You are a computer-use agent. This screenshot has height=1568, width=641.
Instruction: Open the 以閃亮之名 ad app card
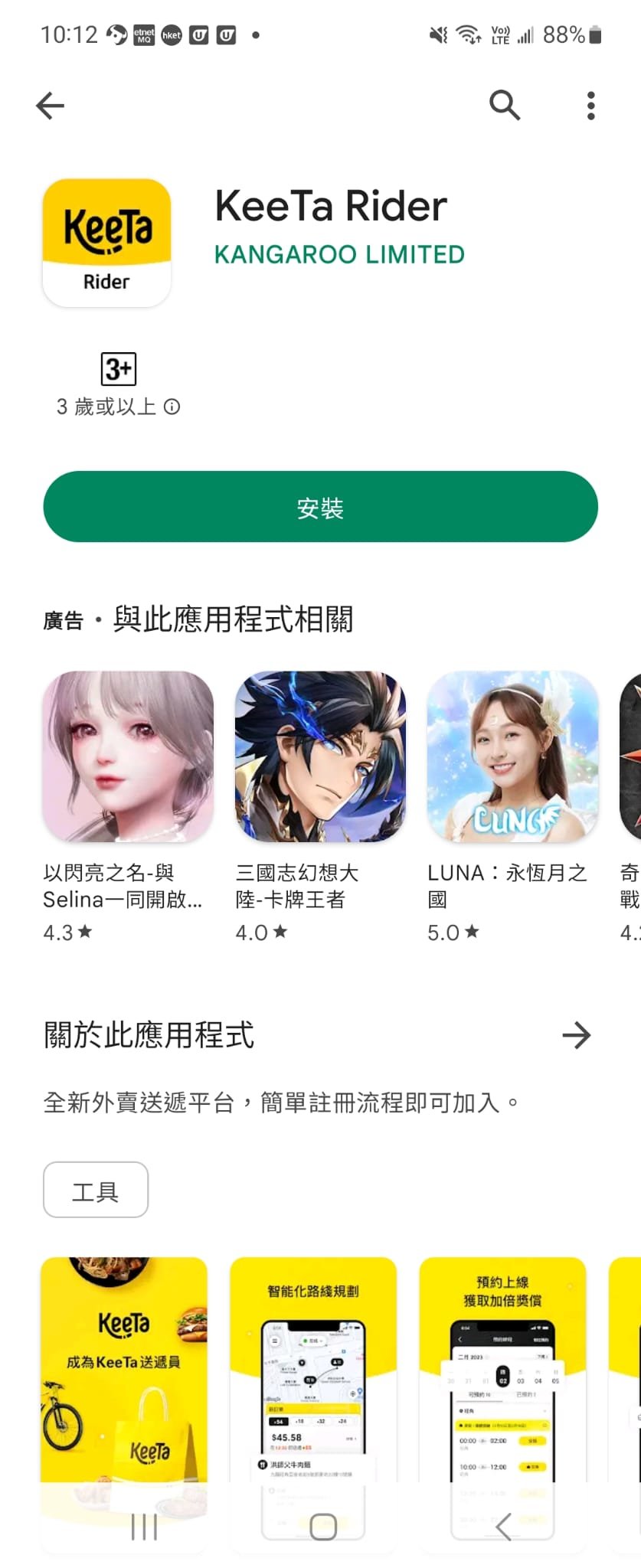(x=126, y=756)
